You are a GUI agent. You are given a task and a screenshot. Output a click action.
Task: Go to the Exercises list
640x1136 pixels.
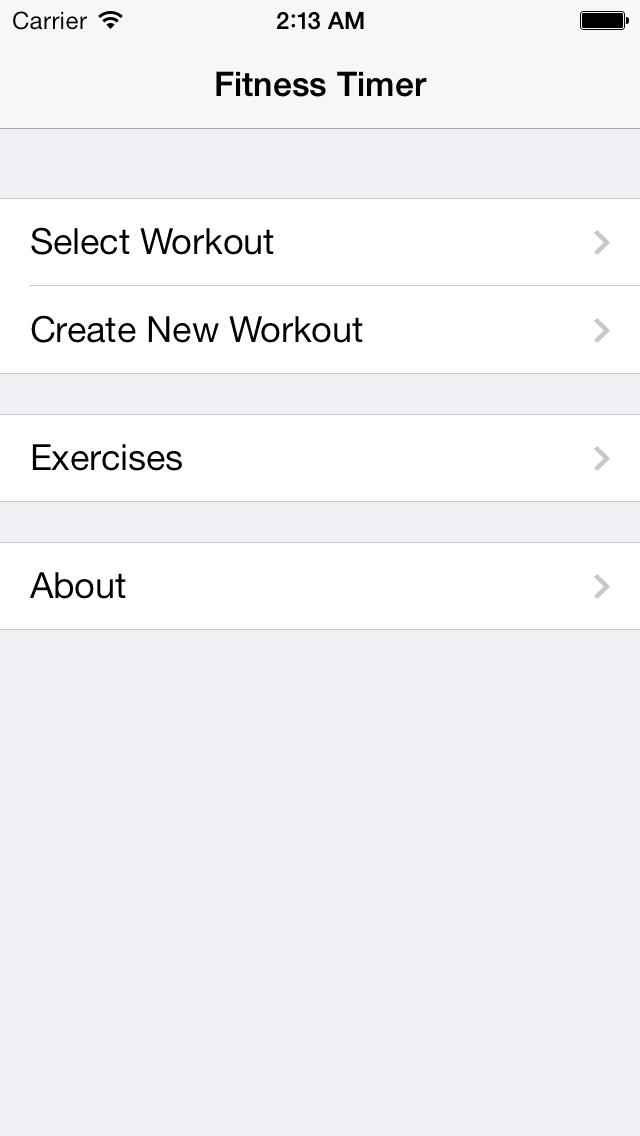tap(320, 458)
